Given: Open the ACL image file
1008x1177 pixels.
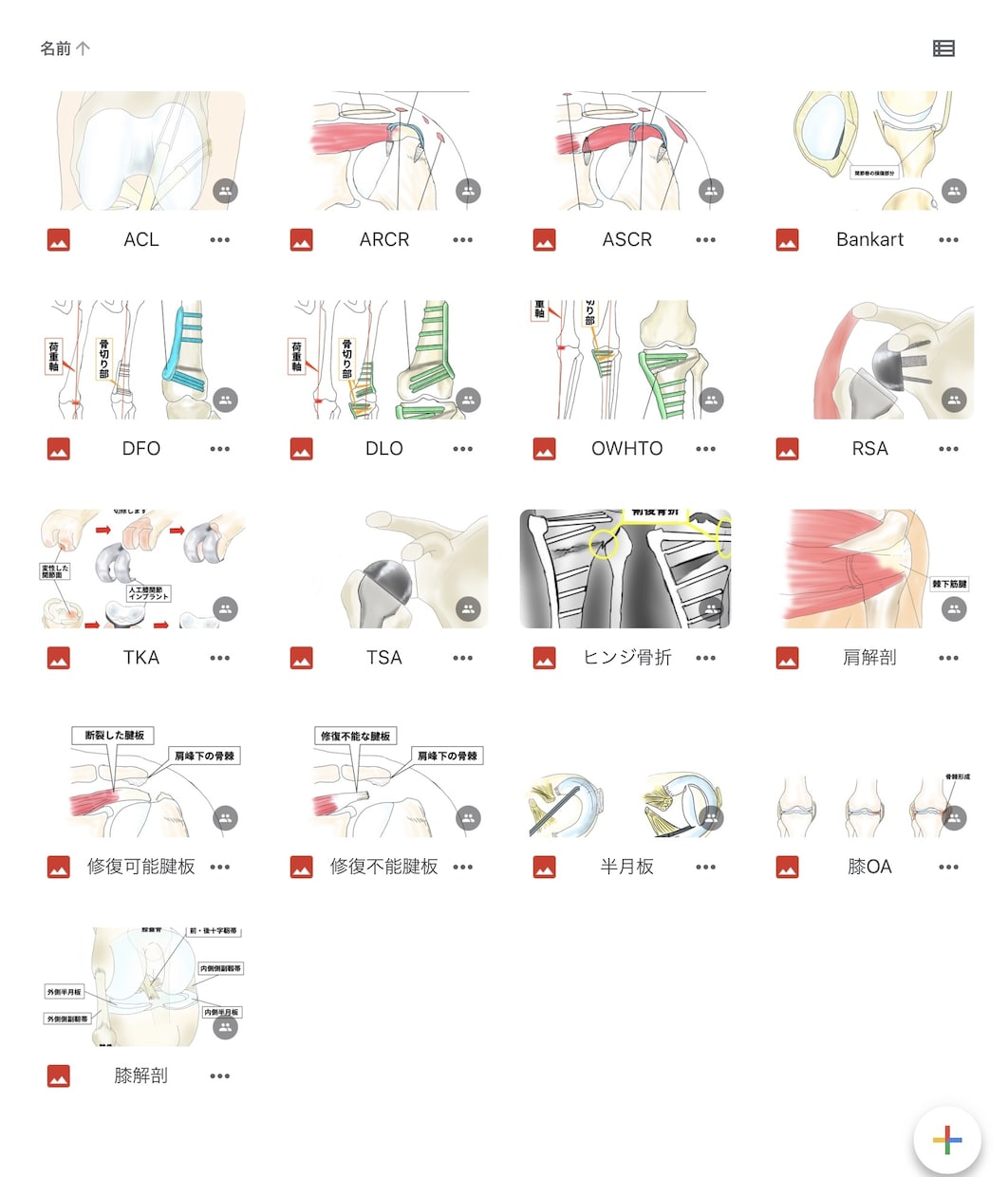Looking at the screenshot, I should tap(141, 152).
